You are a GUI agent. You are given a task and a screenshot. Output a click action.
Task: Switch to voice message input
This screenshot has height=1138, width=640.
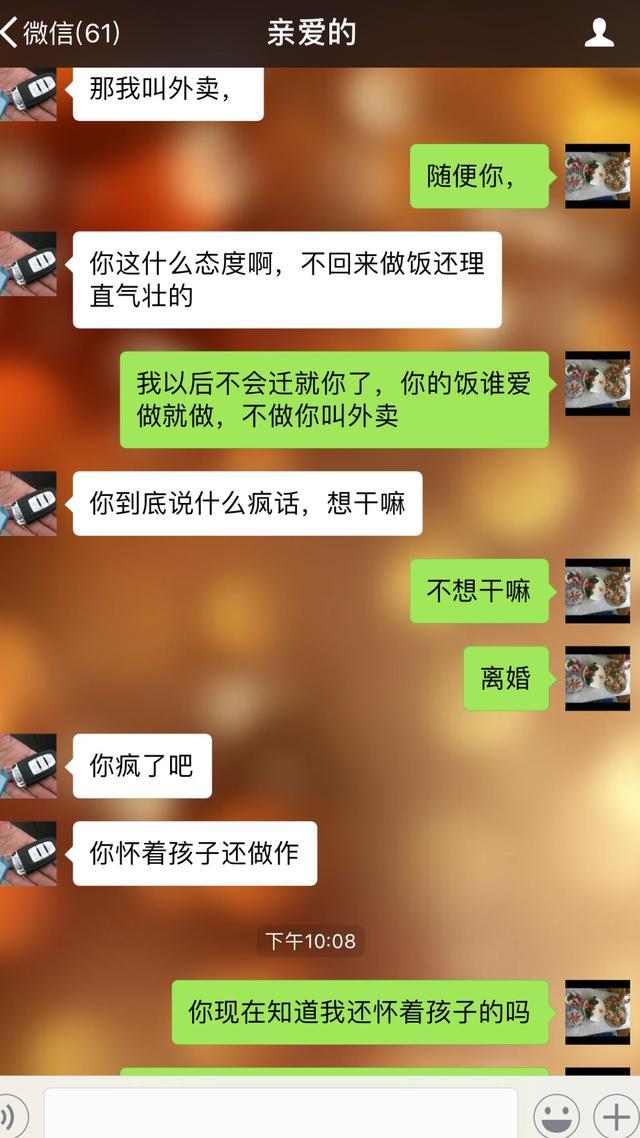[10, 1114]
